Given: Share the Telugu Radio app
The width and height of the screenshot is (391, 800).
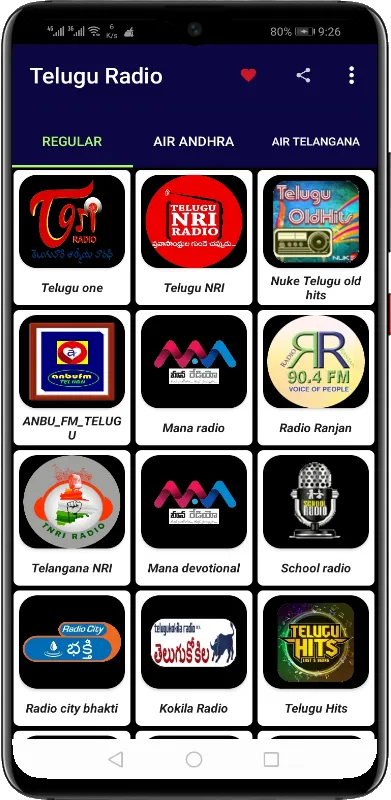Looking at the screenshot, I should click(303, 76).
